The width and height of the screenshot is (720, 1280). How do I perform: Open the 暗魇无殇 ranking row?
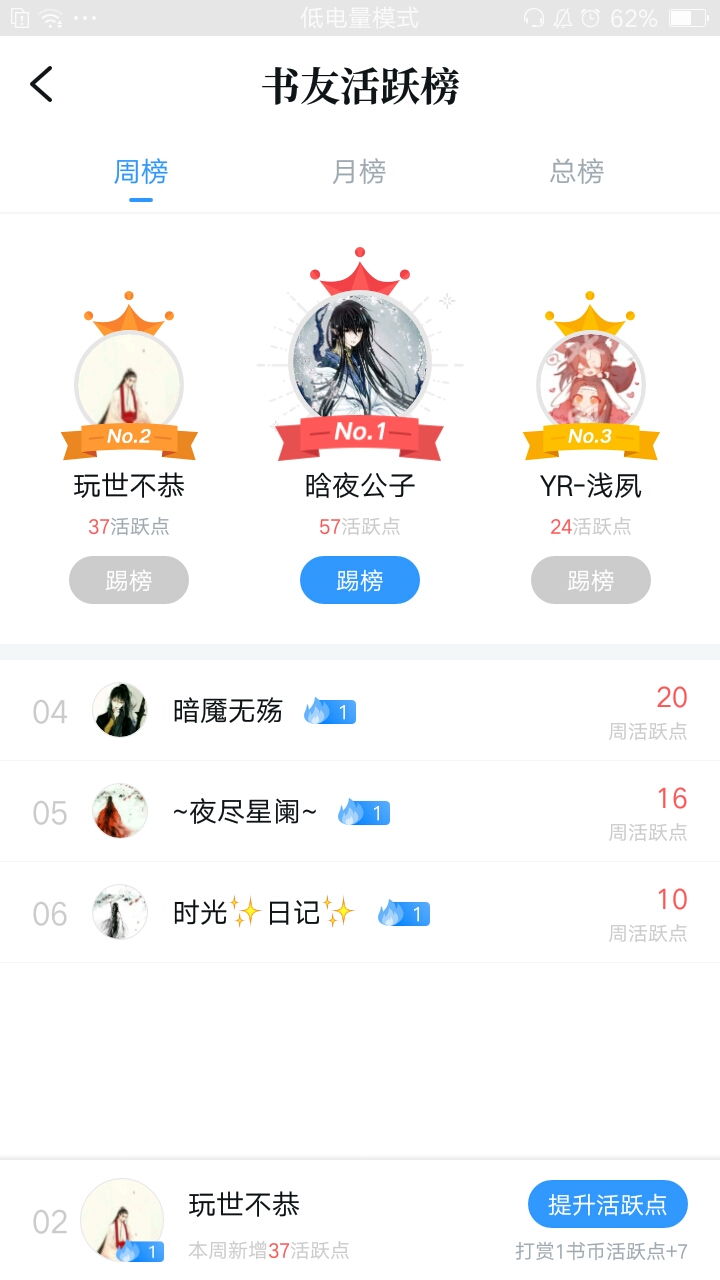tap(360, 711)
